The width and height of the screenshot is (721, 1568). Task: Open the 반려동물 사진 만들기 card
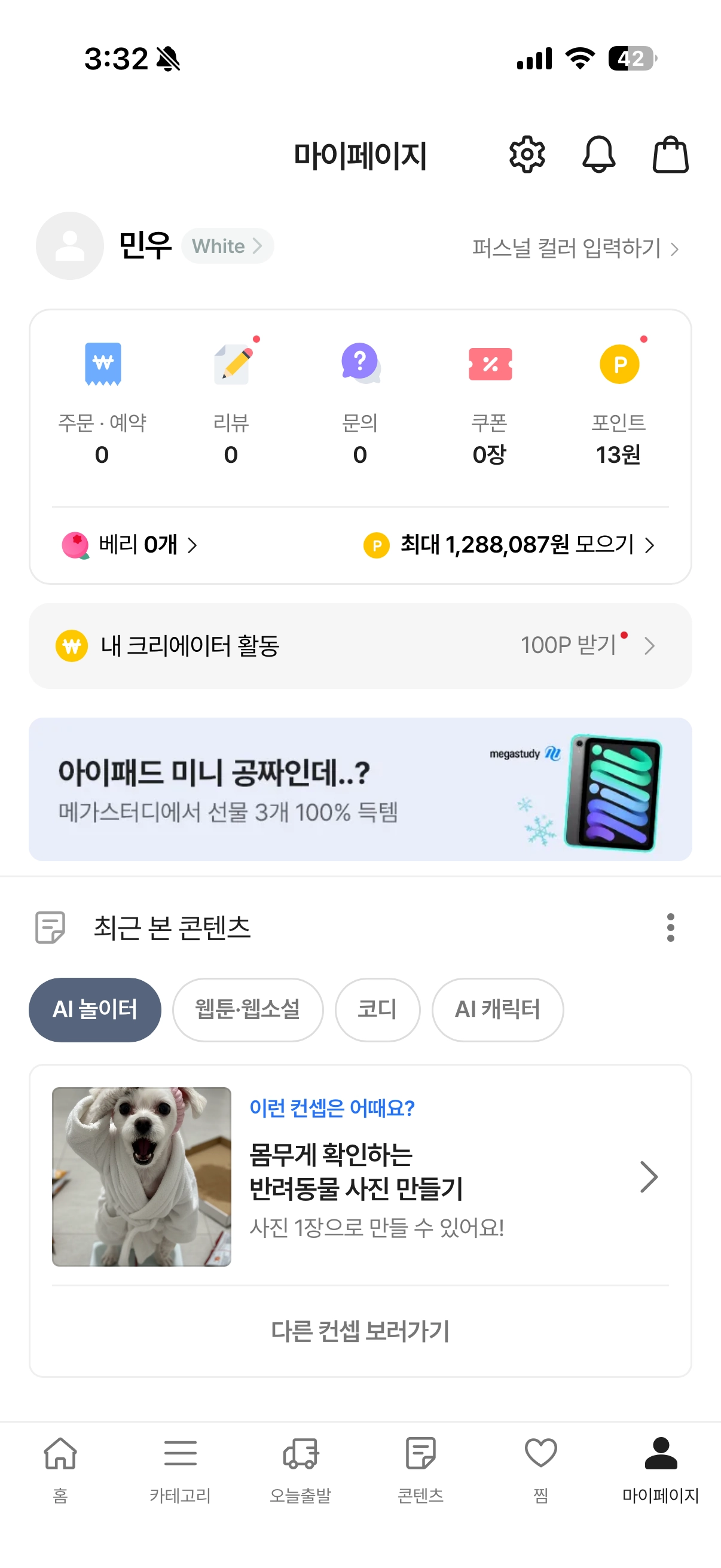pos(360,1176)
